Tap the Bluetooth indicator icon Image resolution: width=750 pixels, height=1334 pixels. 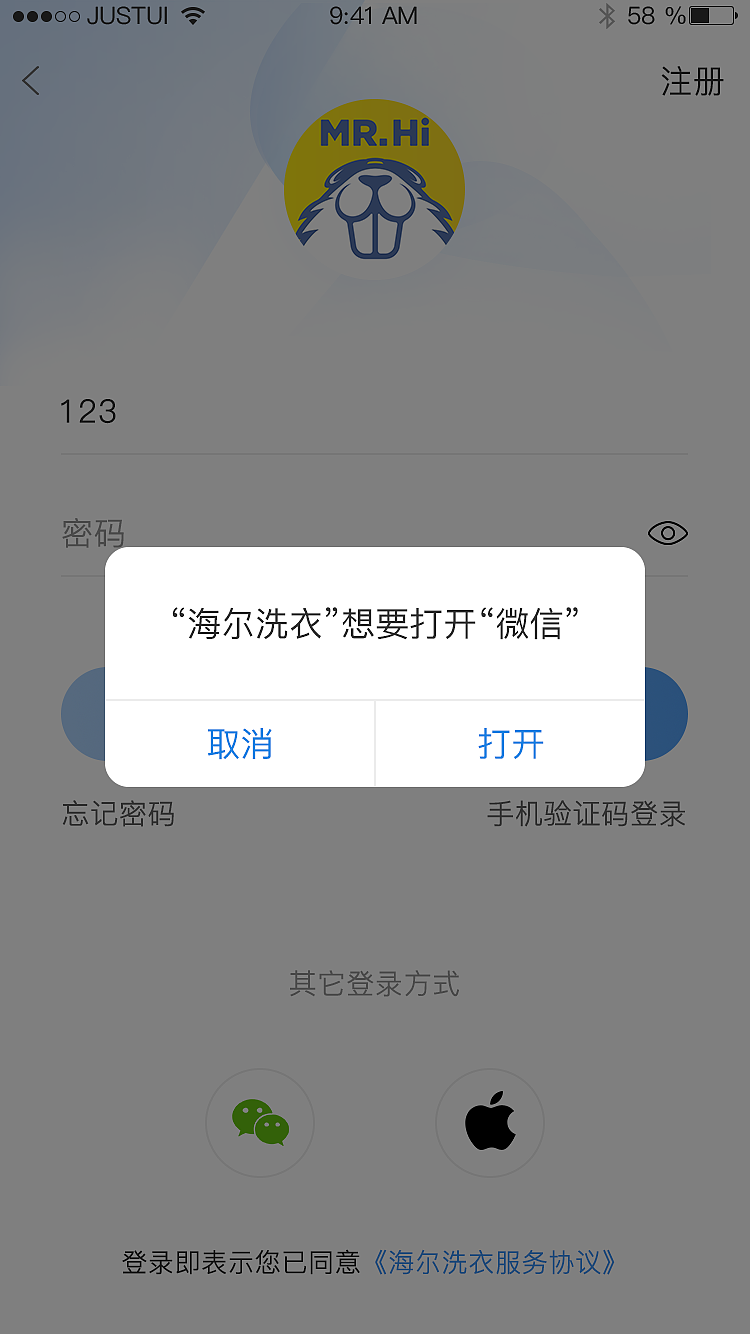click(610, 15)
